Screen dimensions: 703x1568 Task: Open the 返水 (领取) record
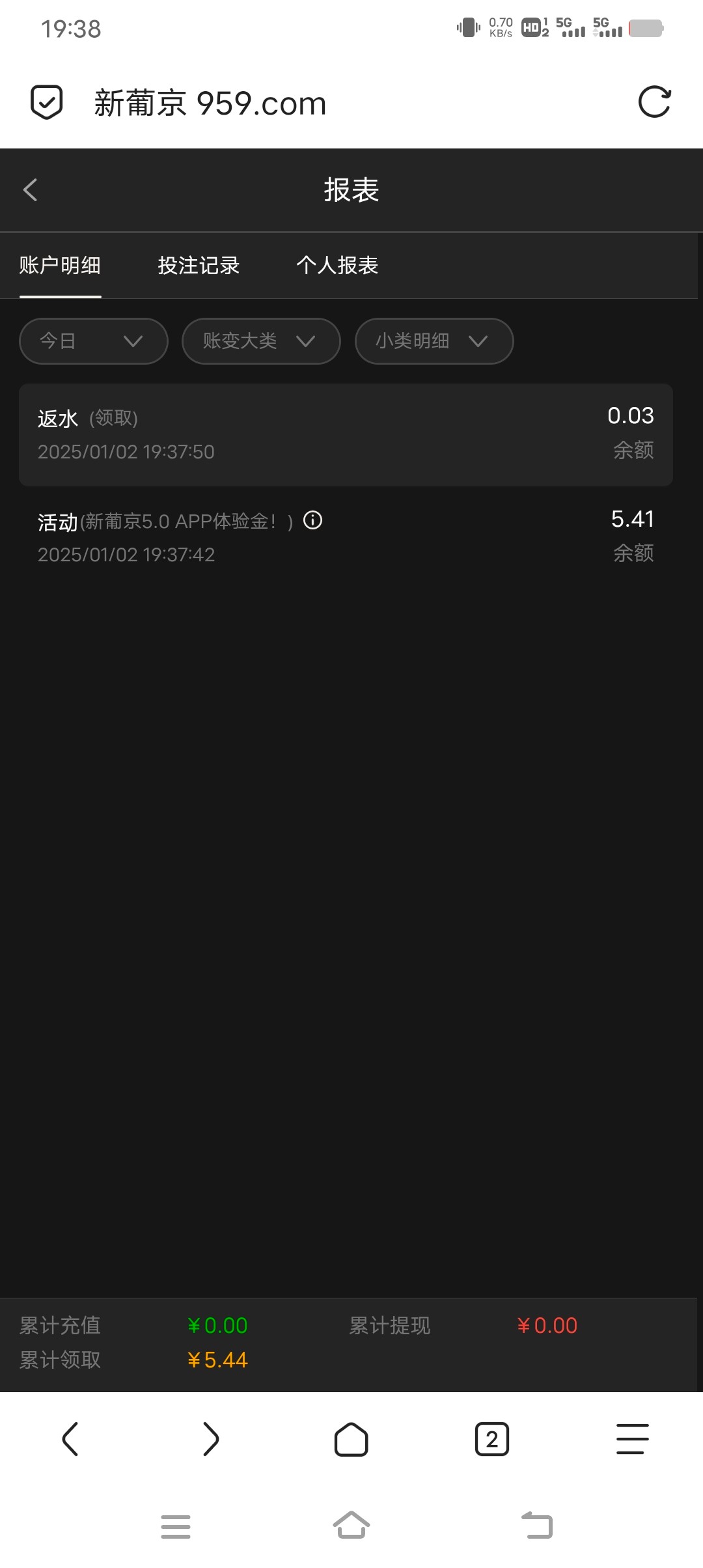coord(346,434)
